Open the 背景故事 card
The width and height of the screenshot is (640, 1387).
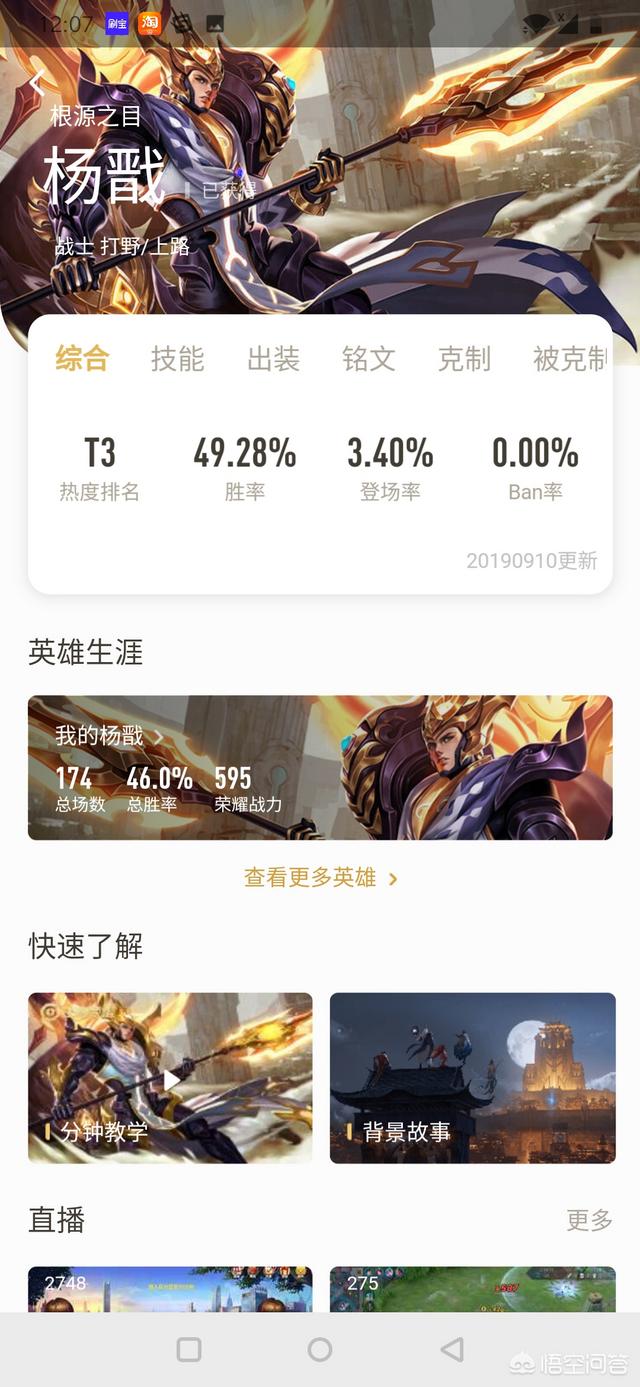click(473, 1078)
